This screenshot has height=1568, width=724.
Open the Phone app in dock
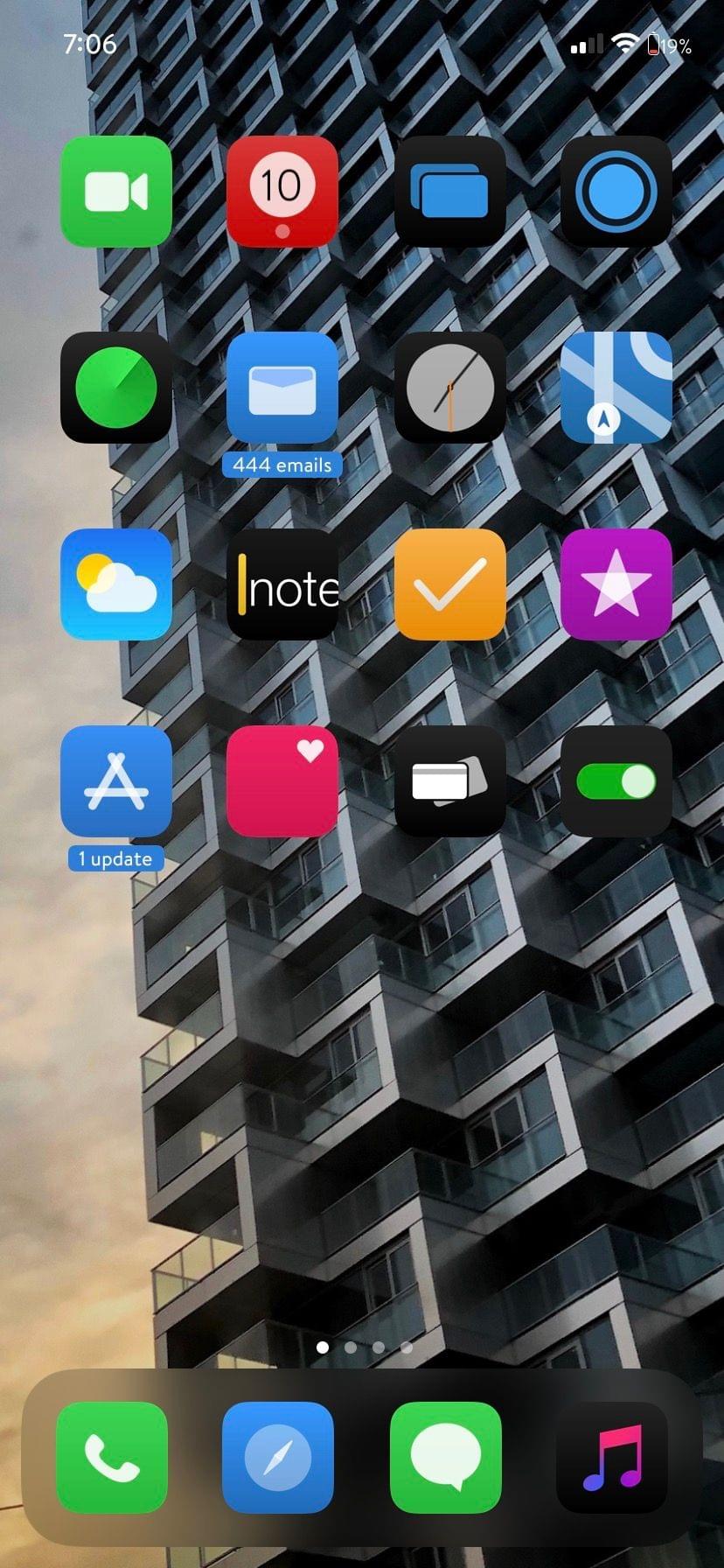tap(112, 1458)
